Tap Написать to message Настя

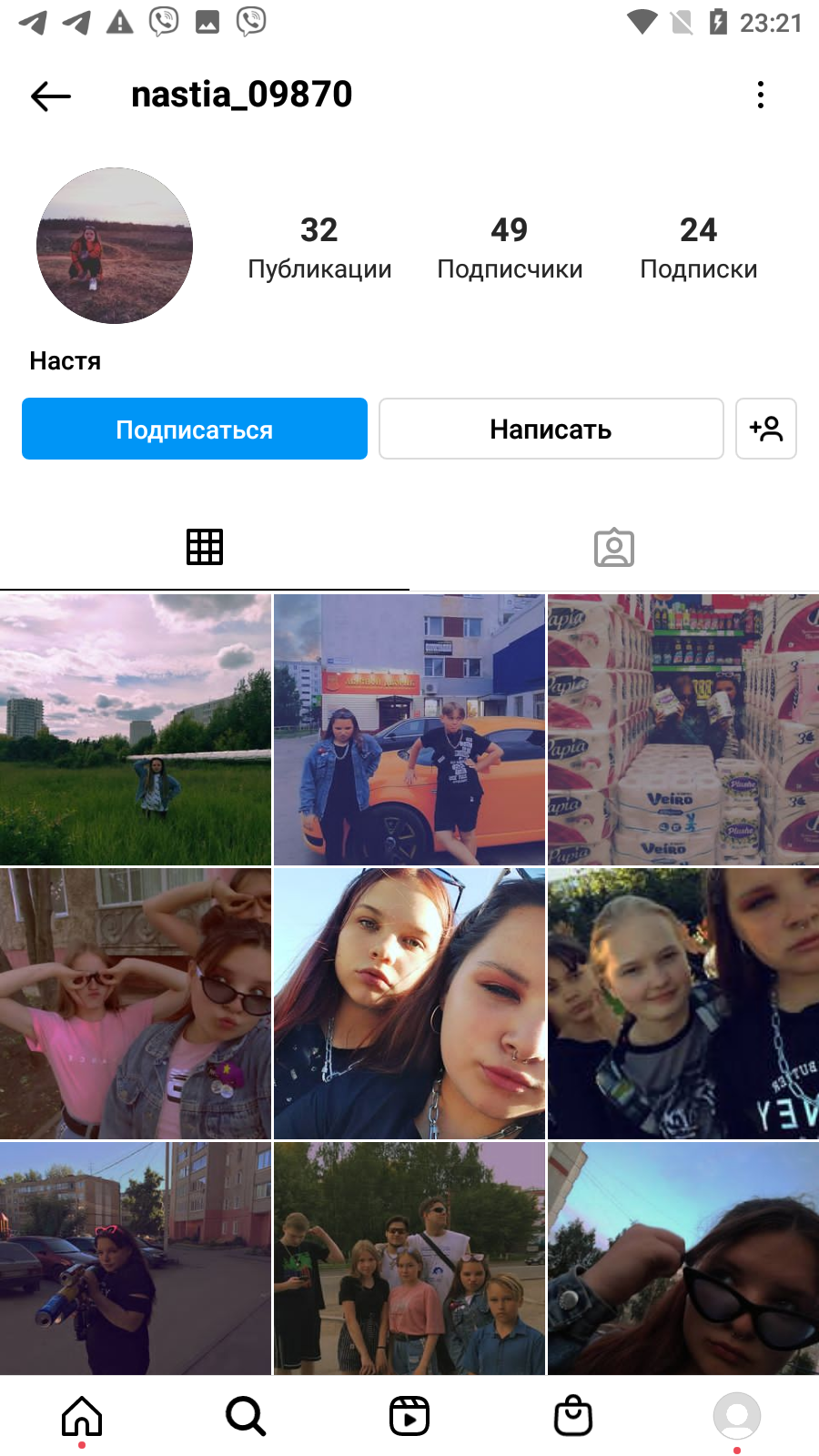[x=551, y=429]
